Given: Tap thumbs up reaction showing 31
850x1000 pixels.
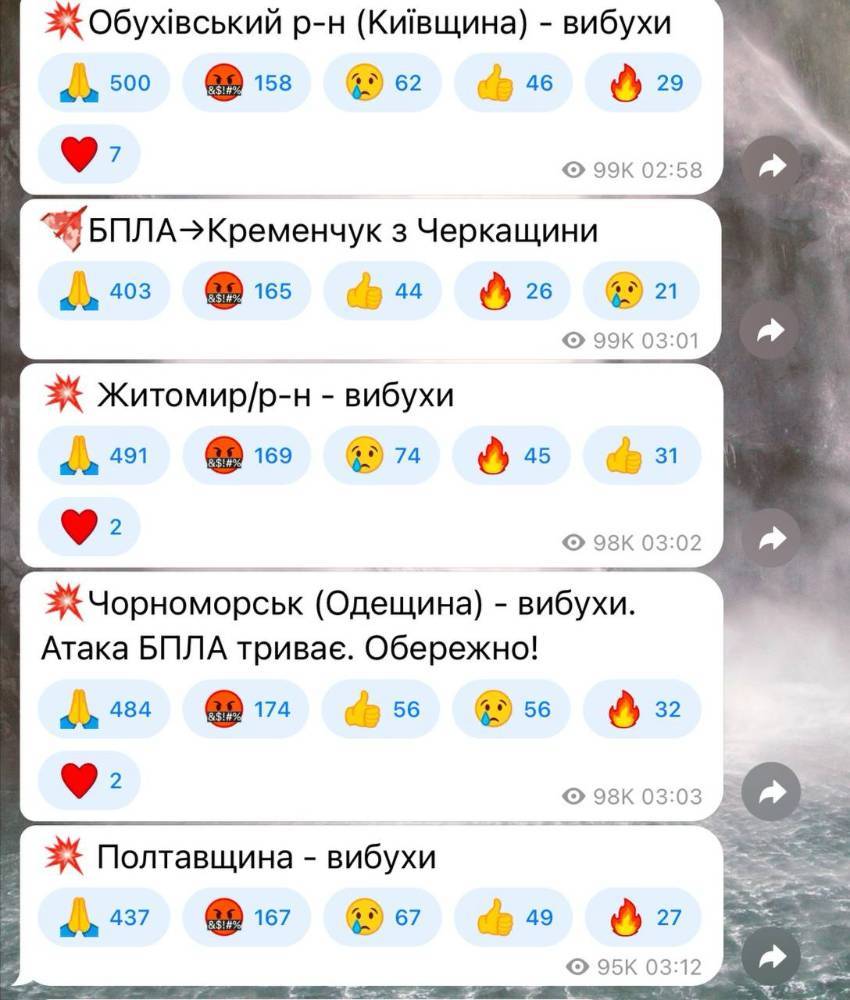Looking at the screenshot, I should [x=642, y=456].
